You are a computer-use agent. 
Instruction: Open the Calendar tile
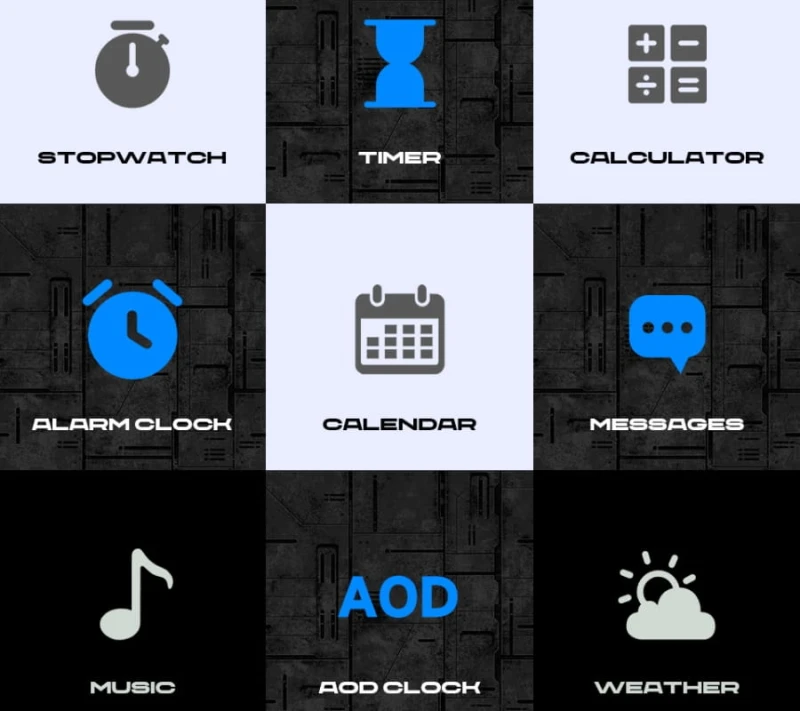coord(399,336)
